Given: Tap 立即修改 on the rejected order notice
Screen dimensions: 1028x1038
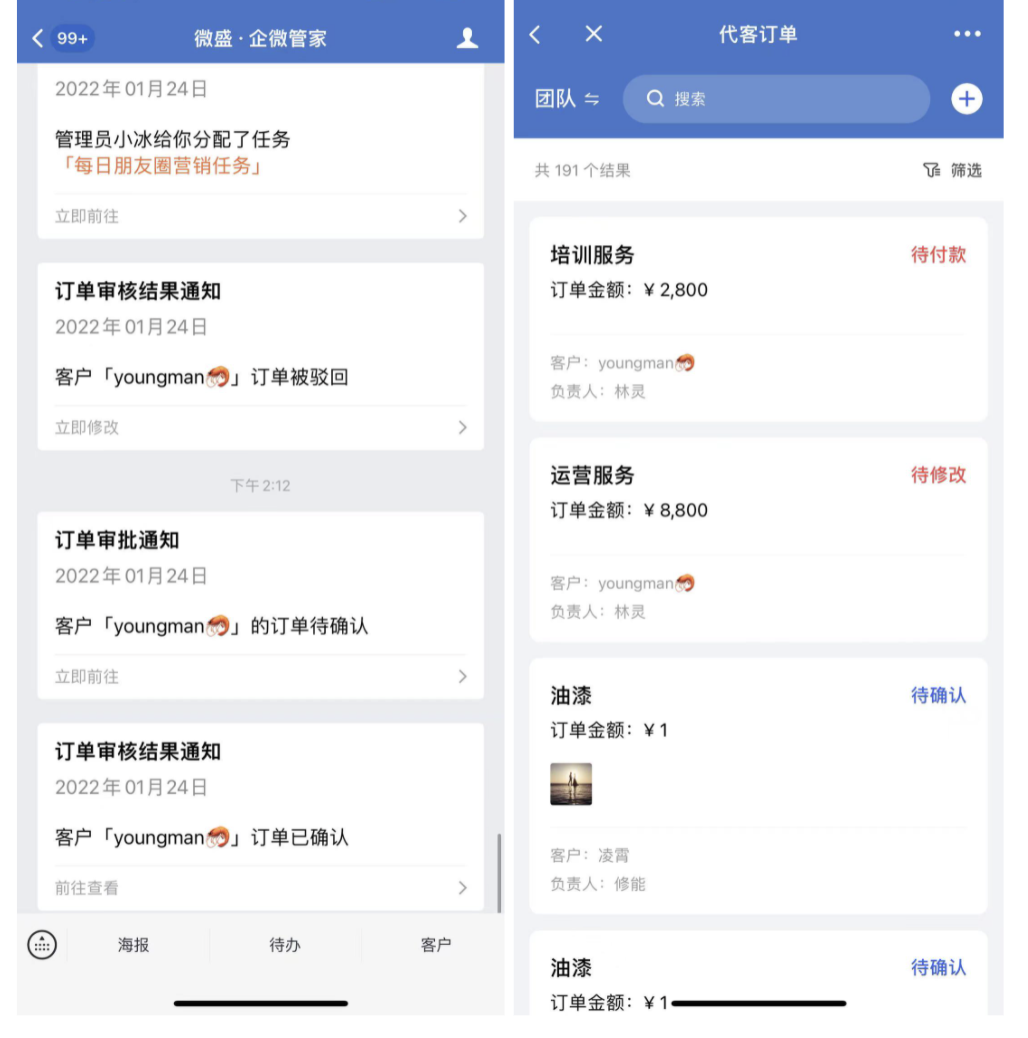Looking at the screenshot, I should tap(260, 427).
